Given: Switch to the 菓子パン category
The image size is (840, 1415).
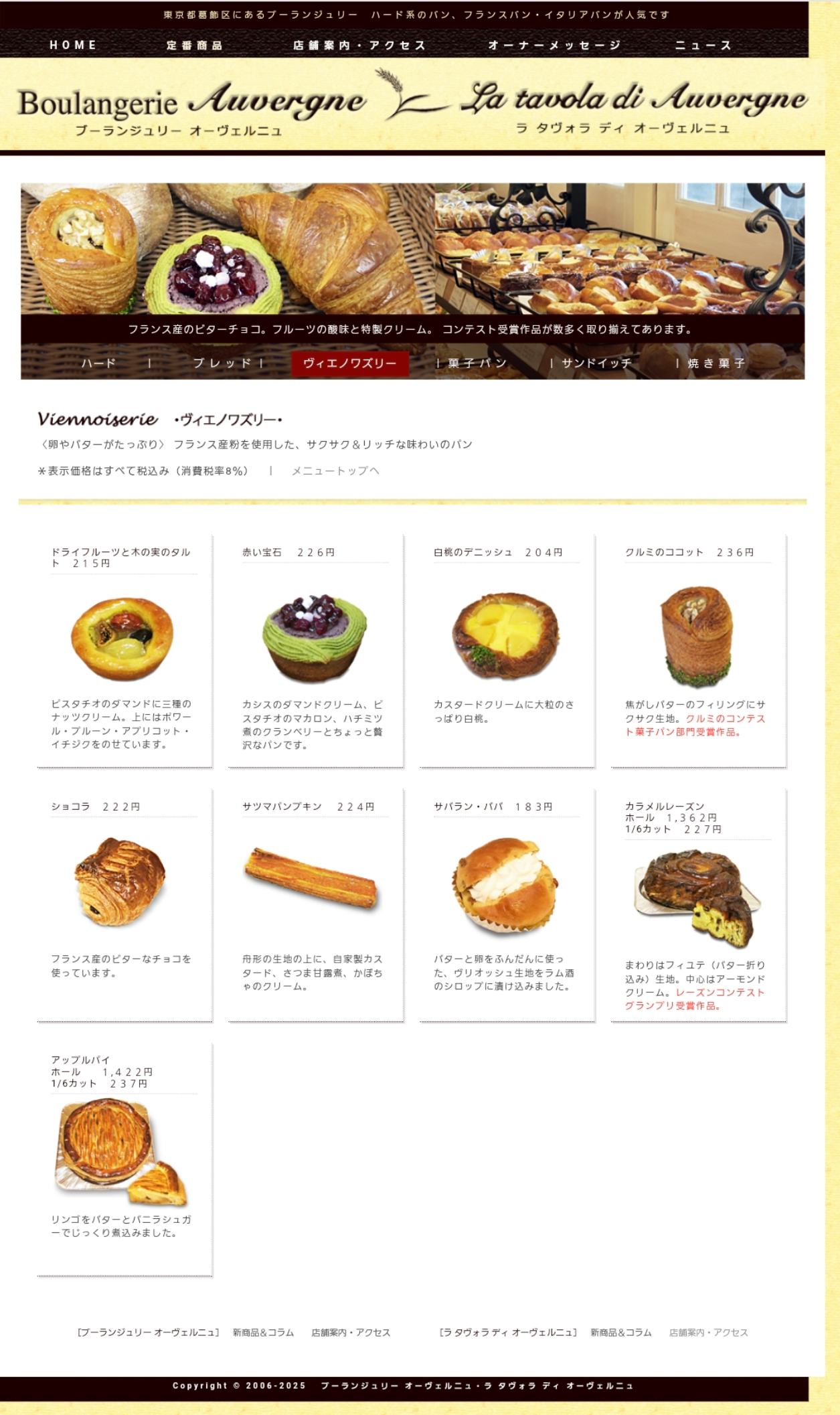Looking at the screenshot, I should click(477, 363).
